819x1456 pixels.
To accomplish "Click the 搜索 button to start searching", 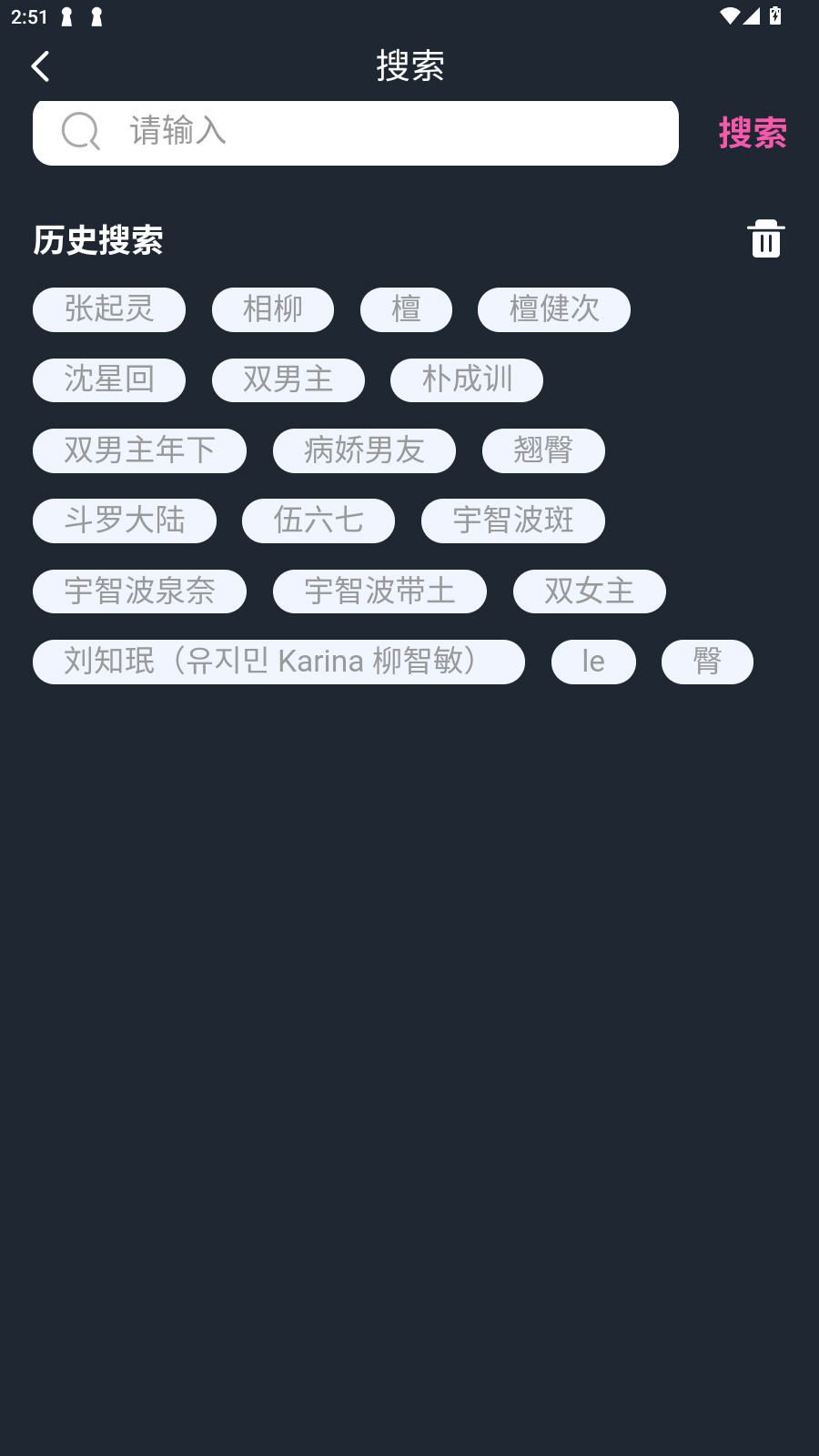I will pos(753,133).
